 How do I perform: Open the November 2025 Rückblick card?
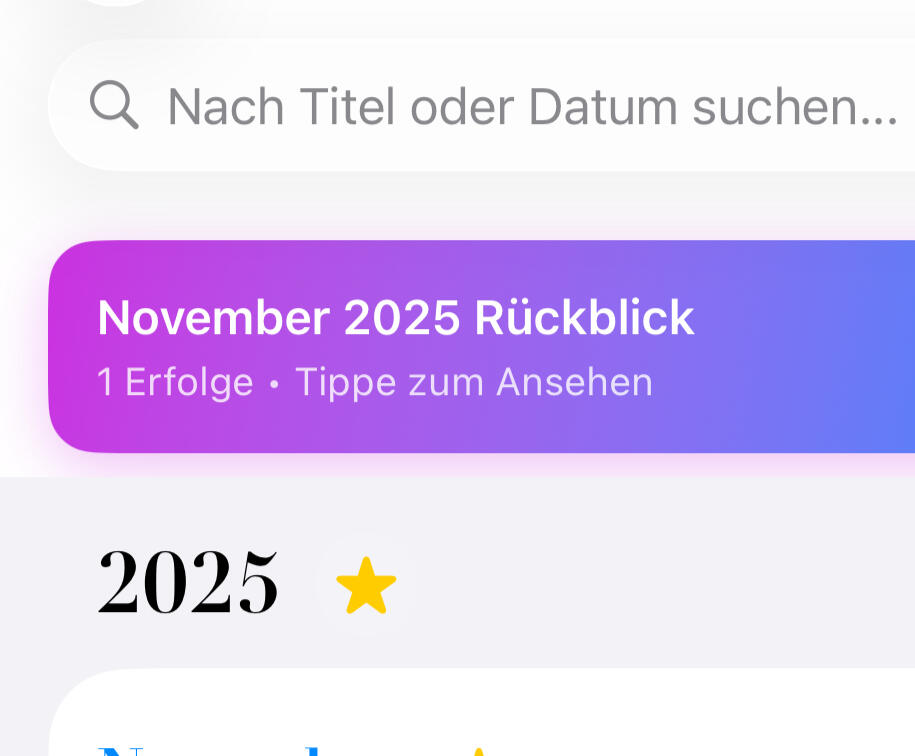point(480,347)
